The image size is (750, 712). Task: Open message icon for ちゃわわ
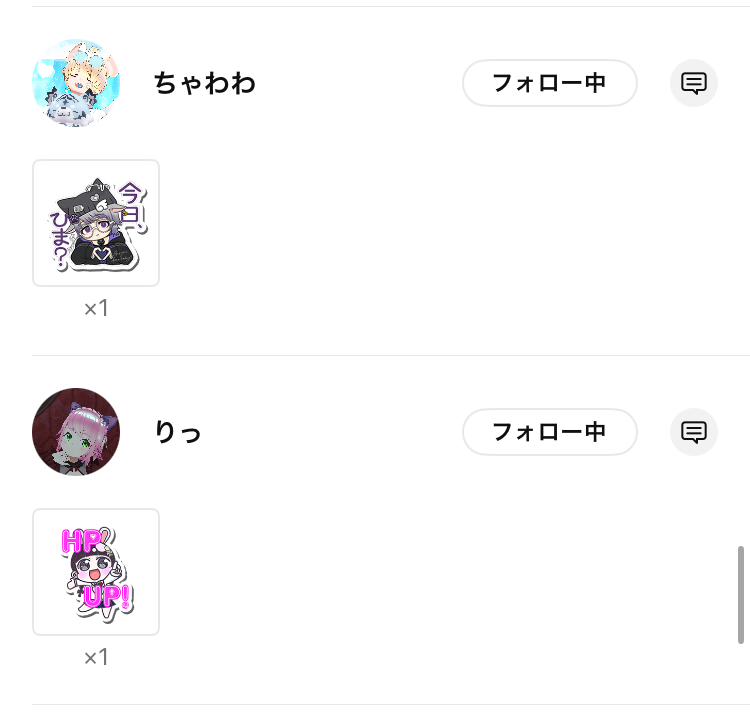pos(694,83)
